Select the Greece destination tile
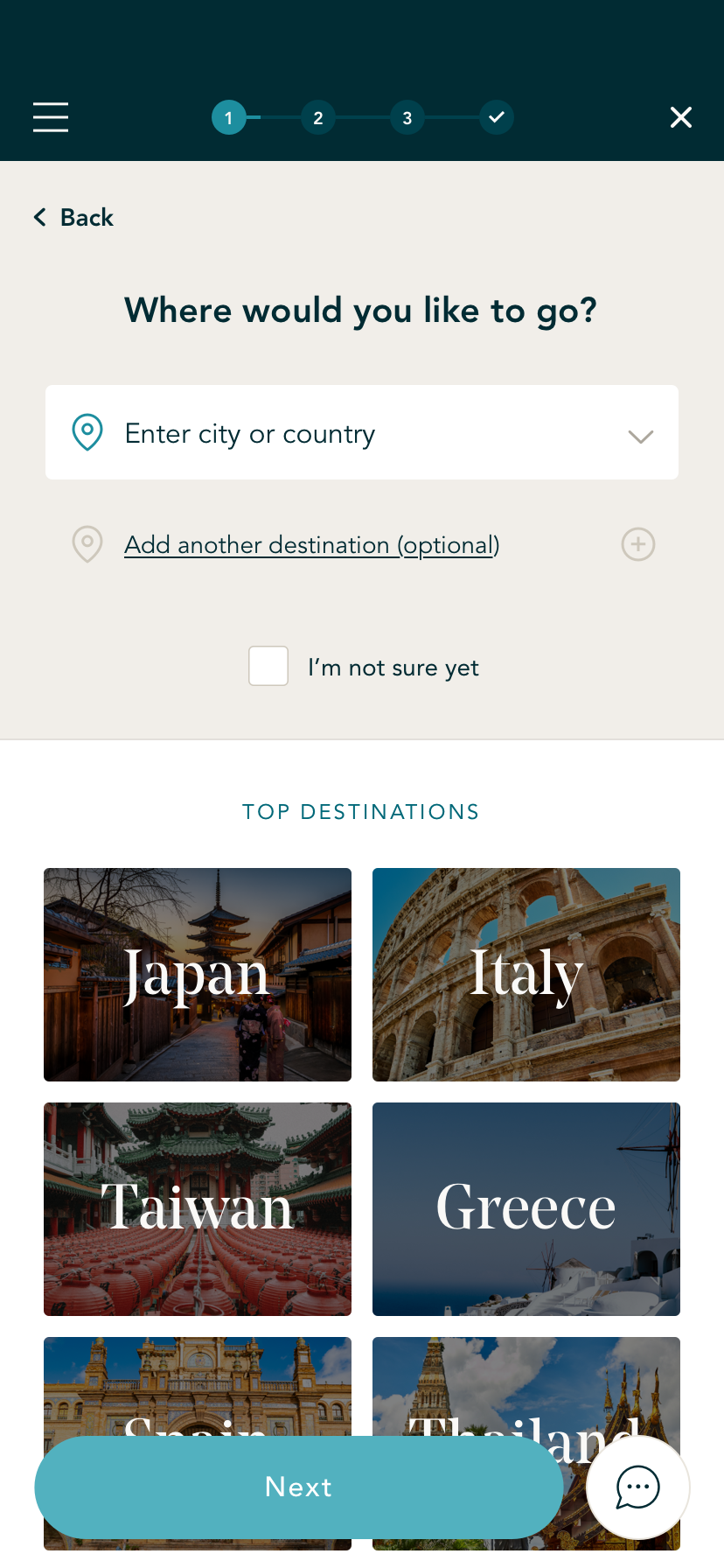 click(x=526, y=1209)
